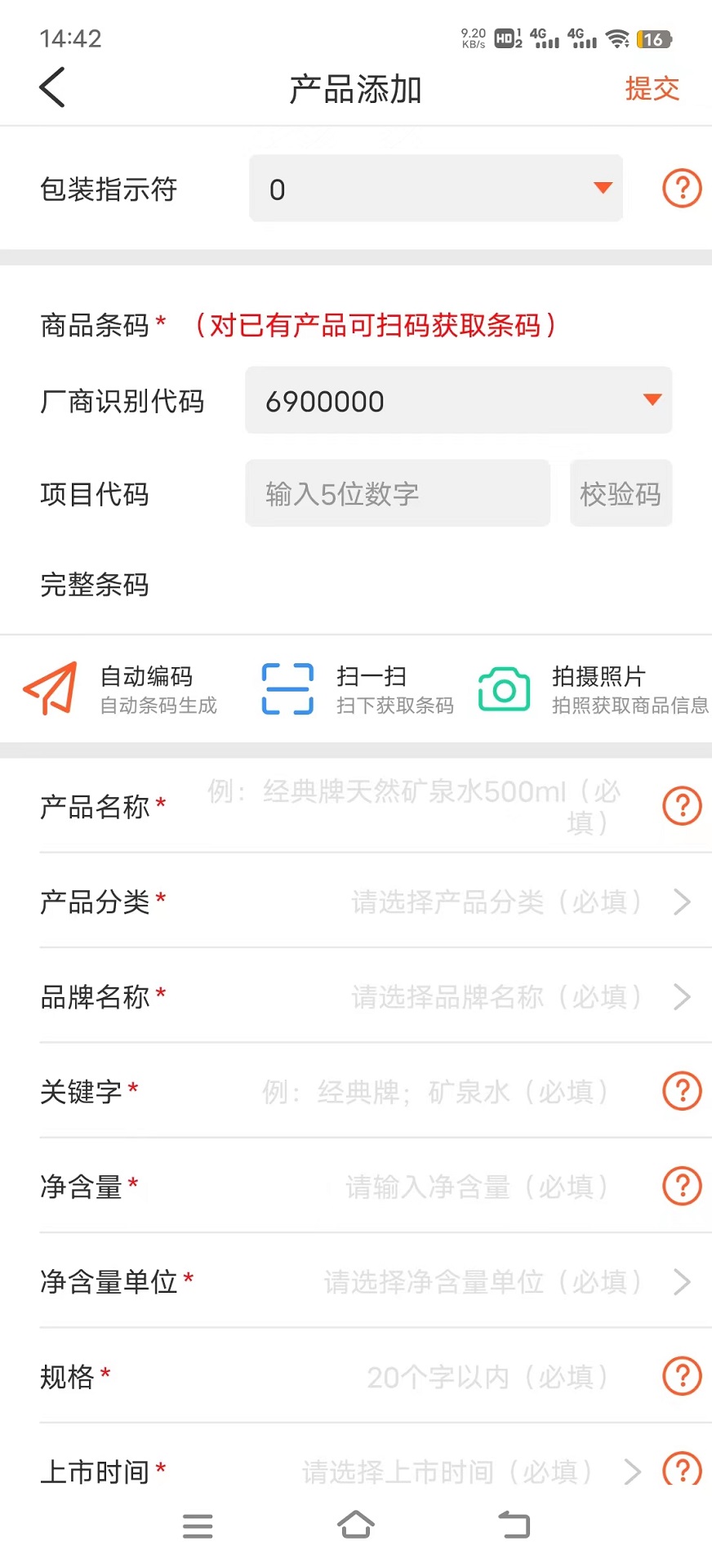
Task: Open help for 包装指示符 field
Action: [681, 189]
